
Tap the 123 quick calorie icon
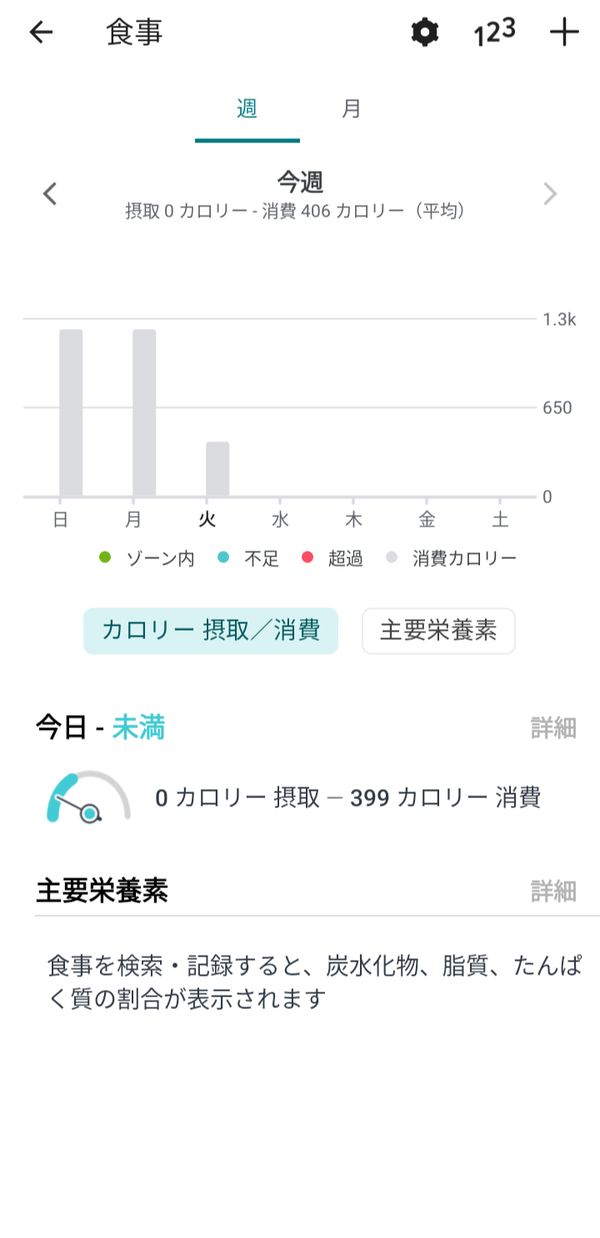[x=494, y=32]
